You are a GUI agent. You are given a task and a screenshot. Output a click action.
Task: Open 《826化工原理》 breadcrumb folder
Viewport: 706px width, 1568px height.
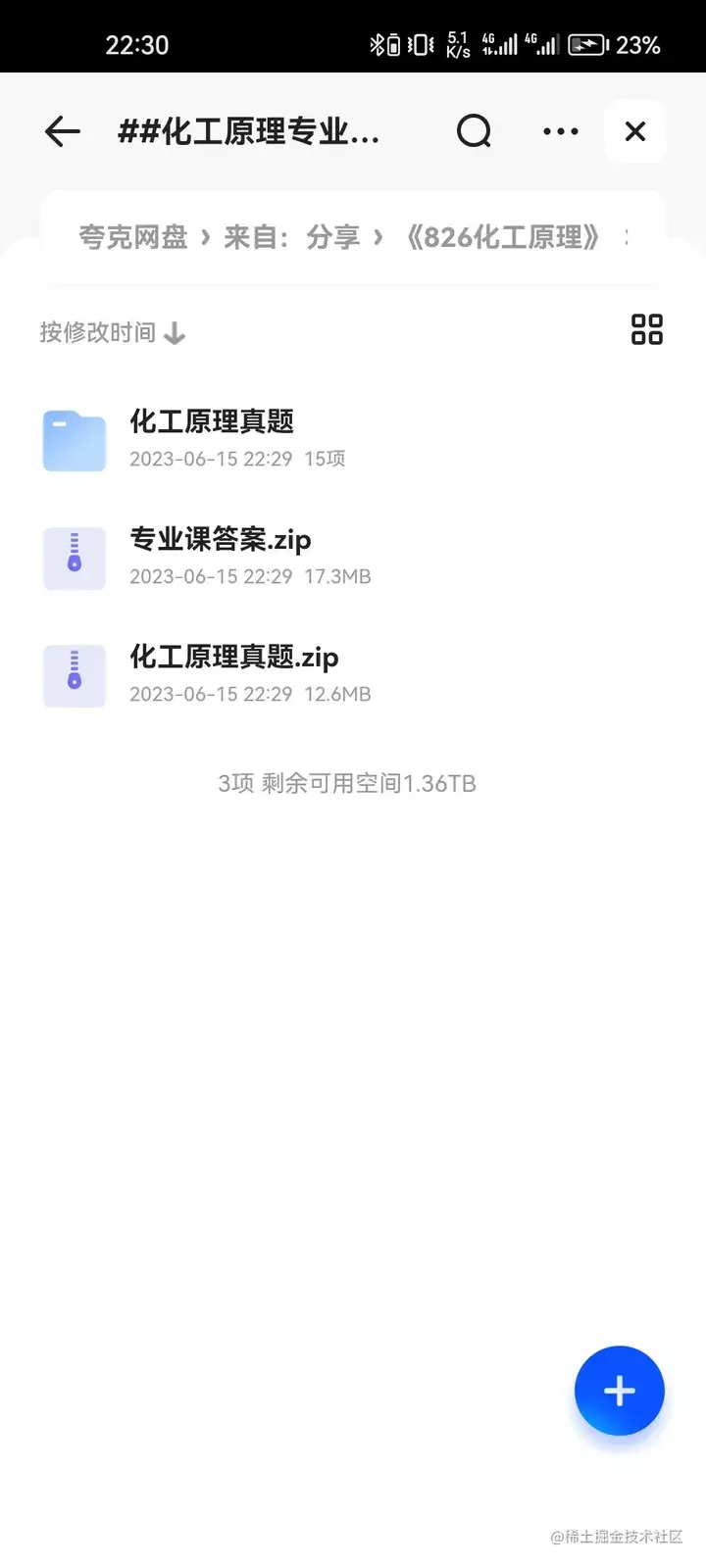[x=503, y=237]
